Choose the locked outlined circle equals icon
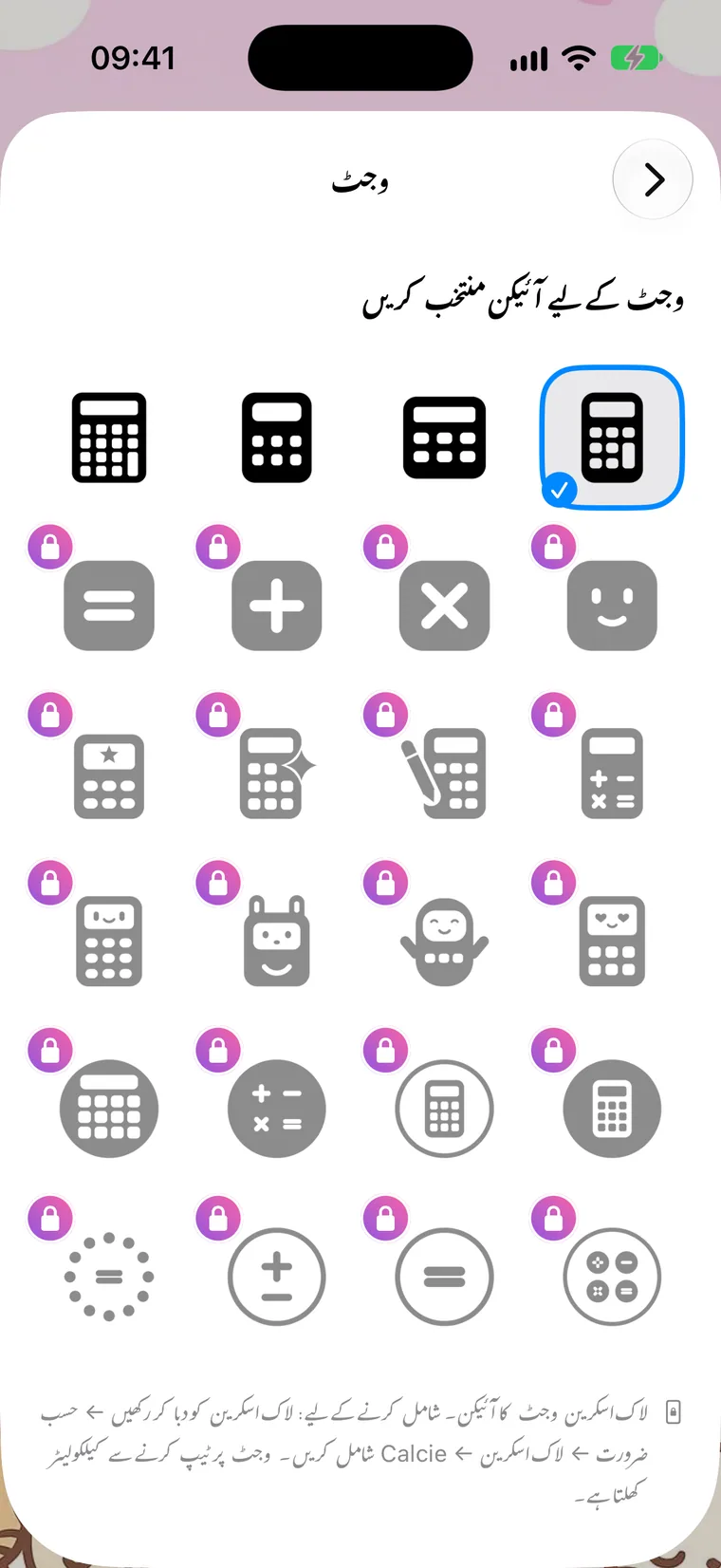Viewport: 721px width, 1568px height. point(444,1277)
